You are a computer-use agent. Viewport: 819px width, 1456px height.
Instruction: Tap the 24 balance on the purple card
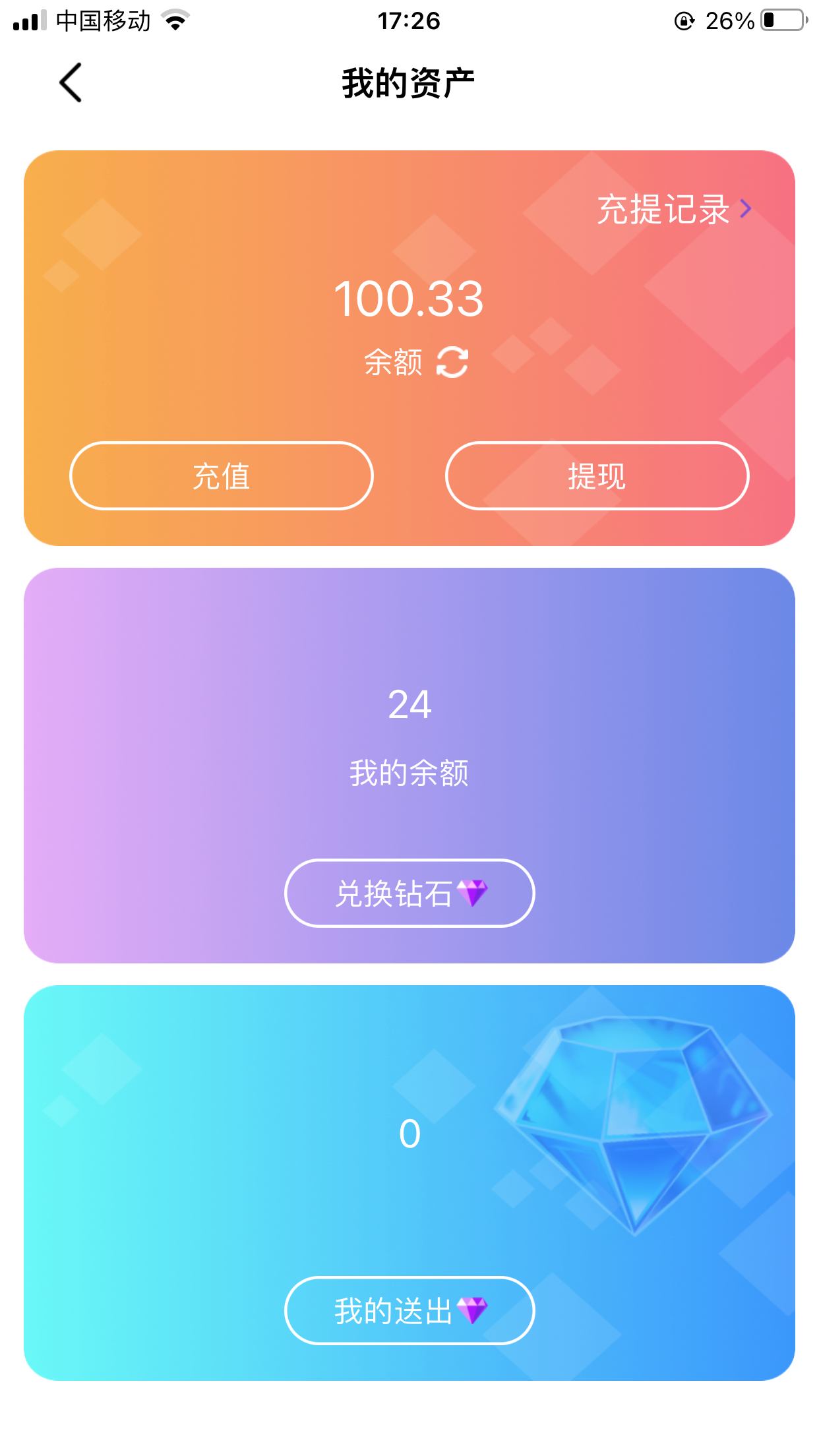409,704
